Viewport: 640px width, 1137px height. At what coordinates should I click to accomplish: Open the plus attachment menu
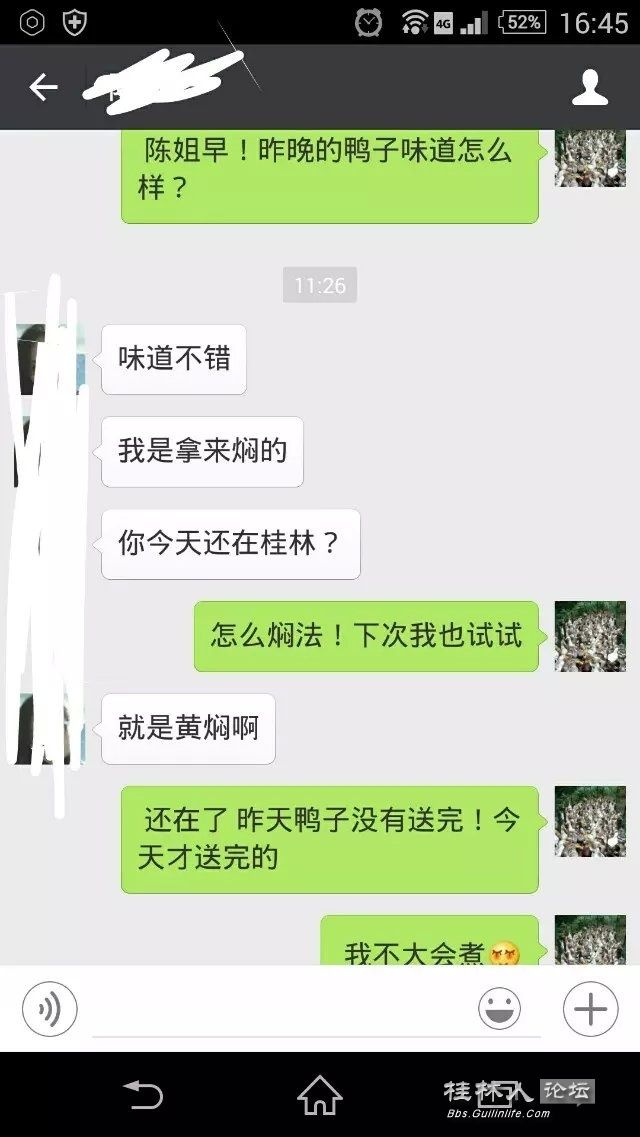(590, 1008)
